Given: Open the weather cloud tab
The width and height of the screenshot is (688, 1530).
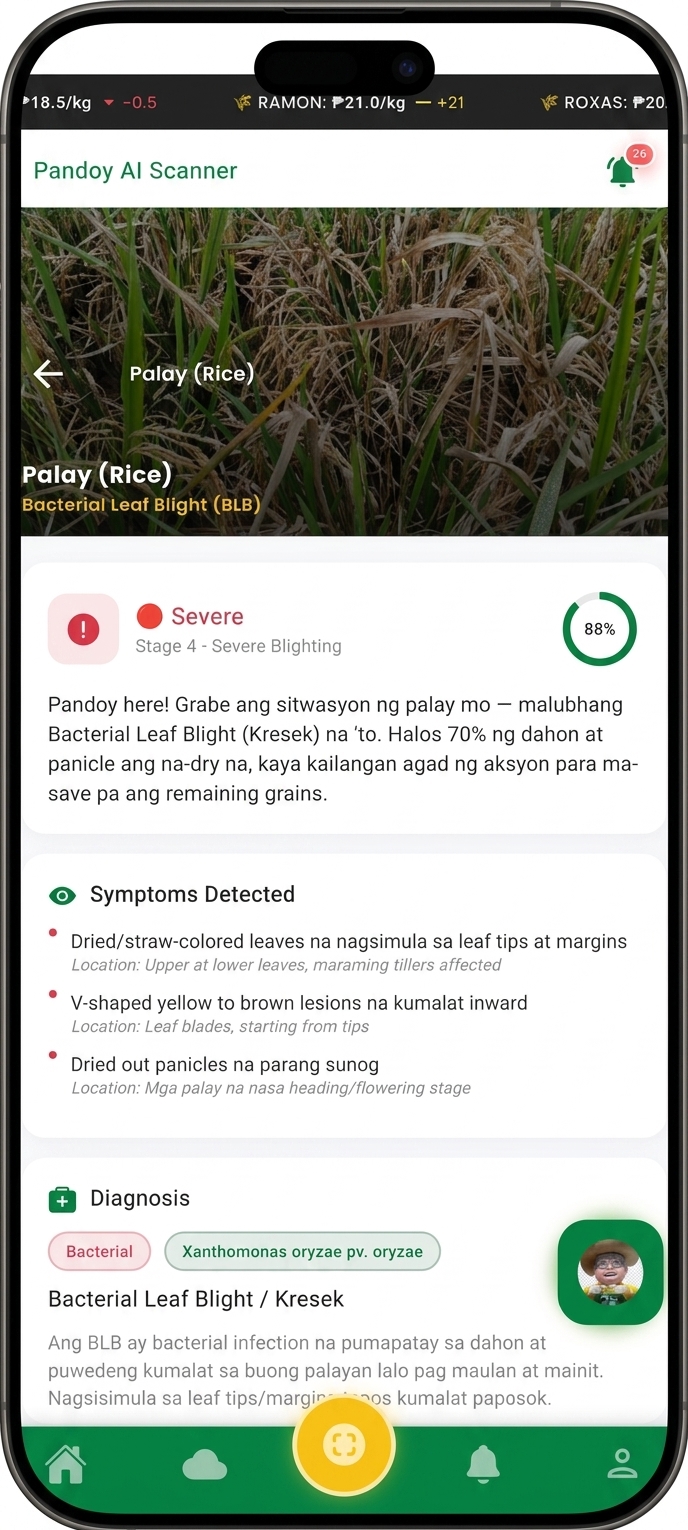Looking at the screenshot, I should (x=205, y=1466).
